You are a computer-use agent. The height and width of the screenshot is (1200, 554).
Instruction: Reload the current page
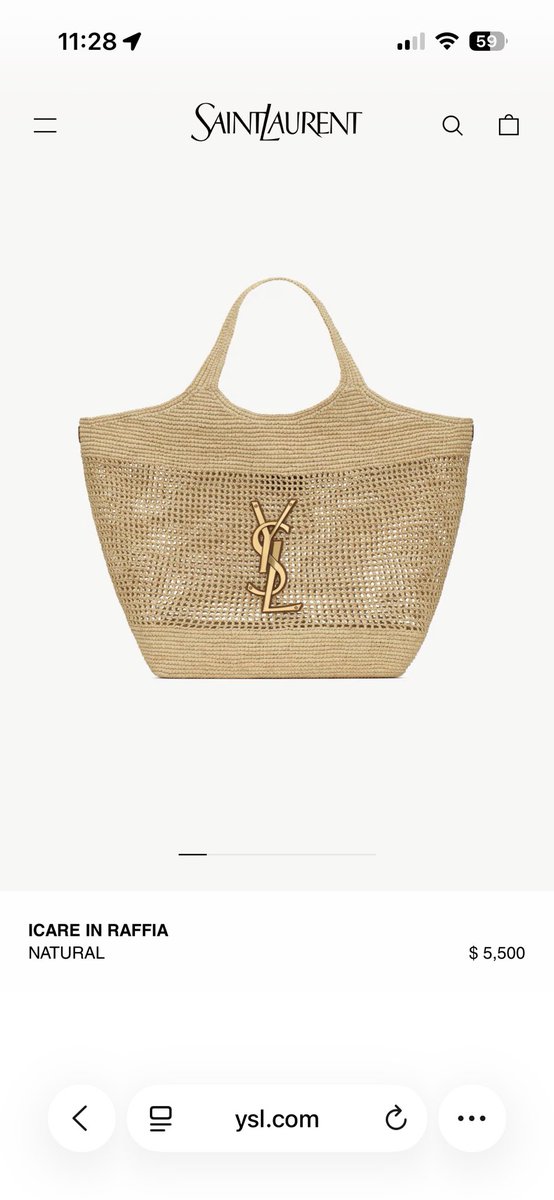(x=396, y=1118)
